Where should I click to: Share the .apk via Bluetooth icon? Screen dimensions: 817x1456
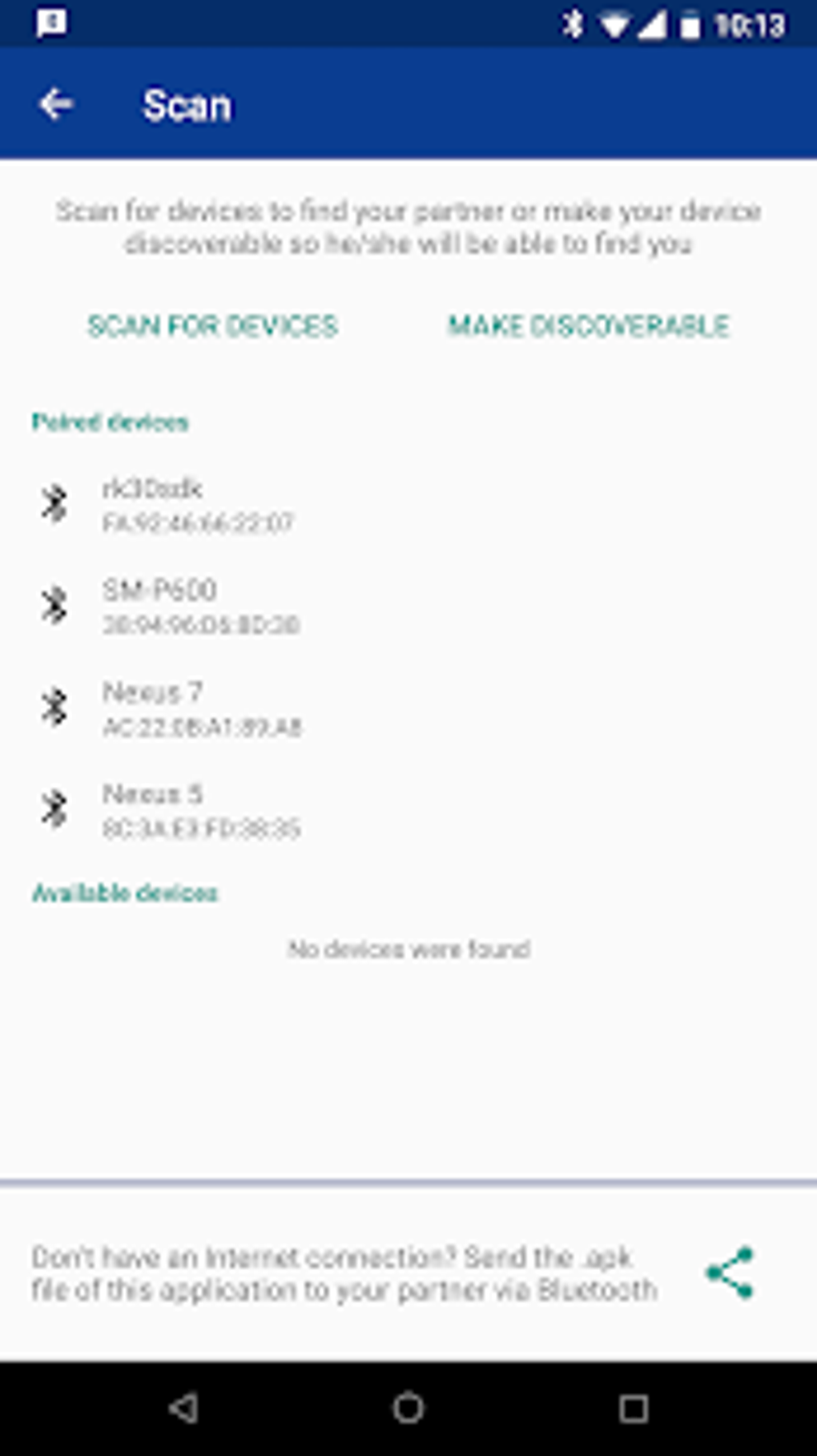click(730, 1272)
